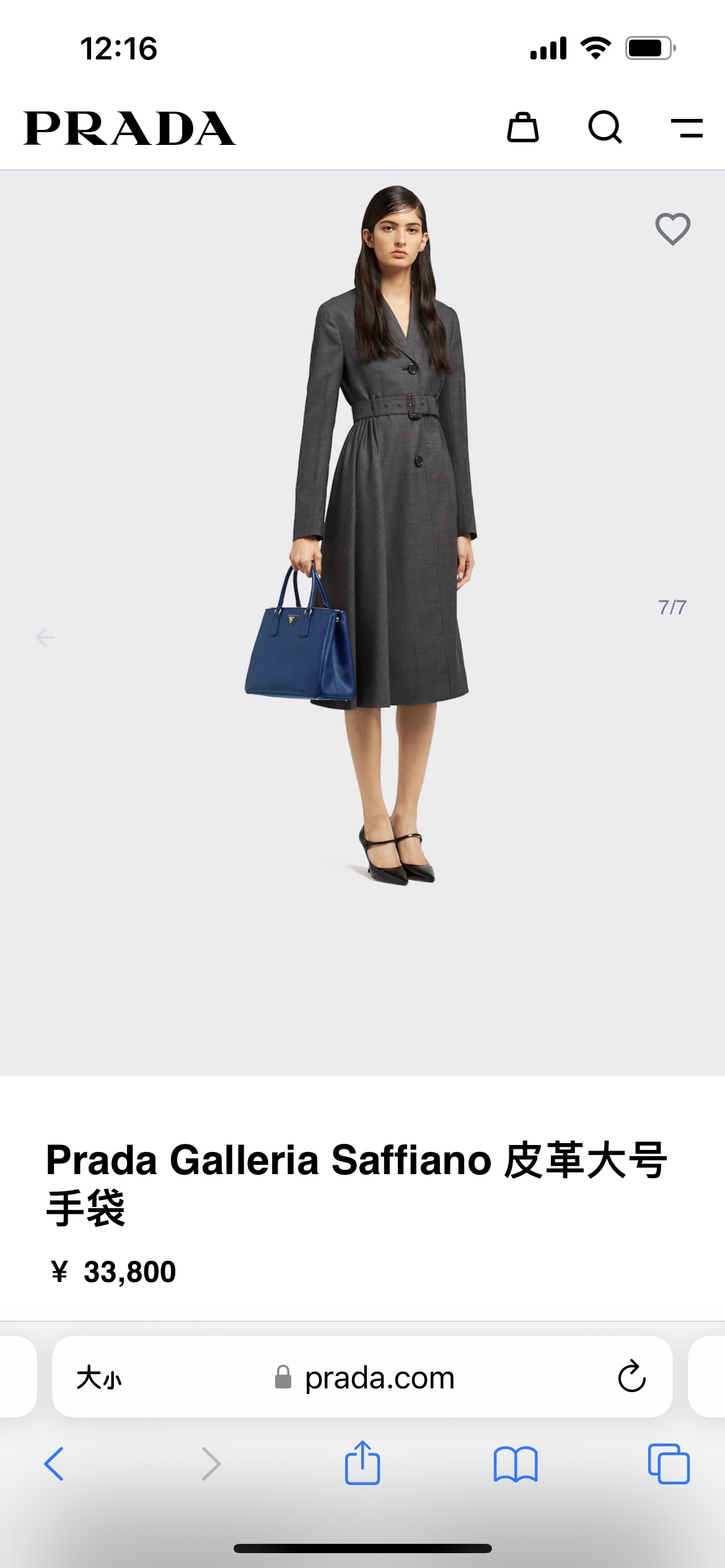The height and width of the screenshot is (1568, 725).
Task: Open the Prada logo homepage link
Action: coord(130,128)
